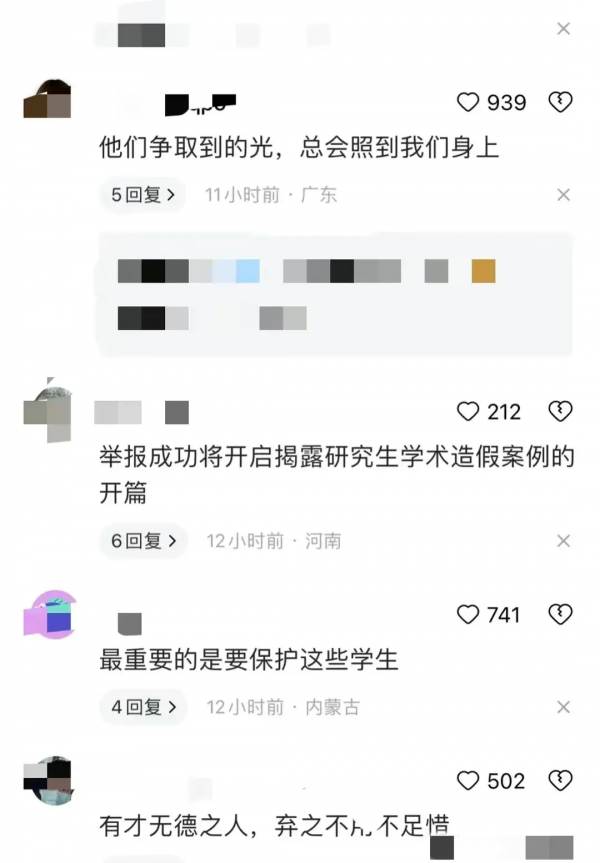Open avatar of the 举报成功 commenter
The height and width of the screenshot is (863, 600).
(47, 407)
